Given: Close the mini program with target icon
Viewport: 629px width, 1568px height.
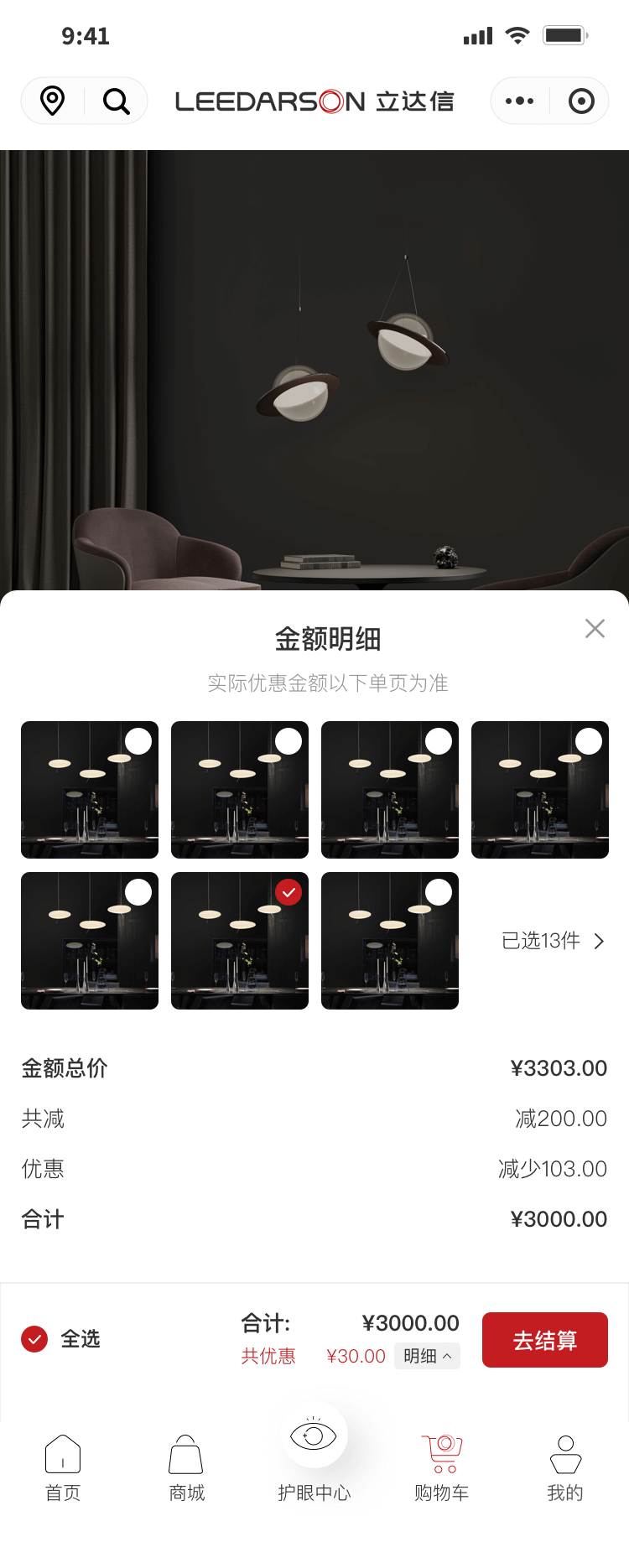Looking at the screenshot, I should point(581,101).
